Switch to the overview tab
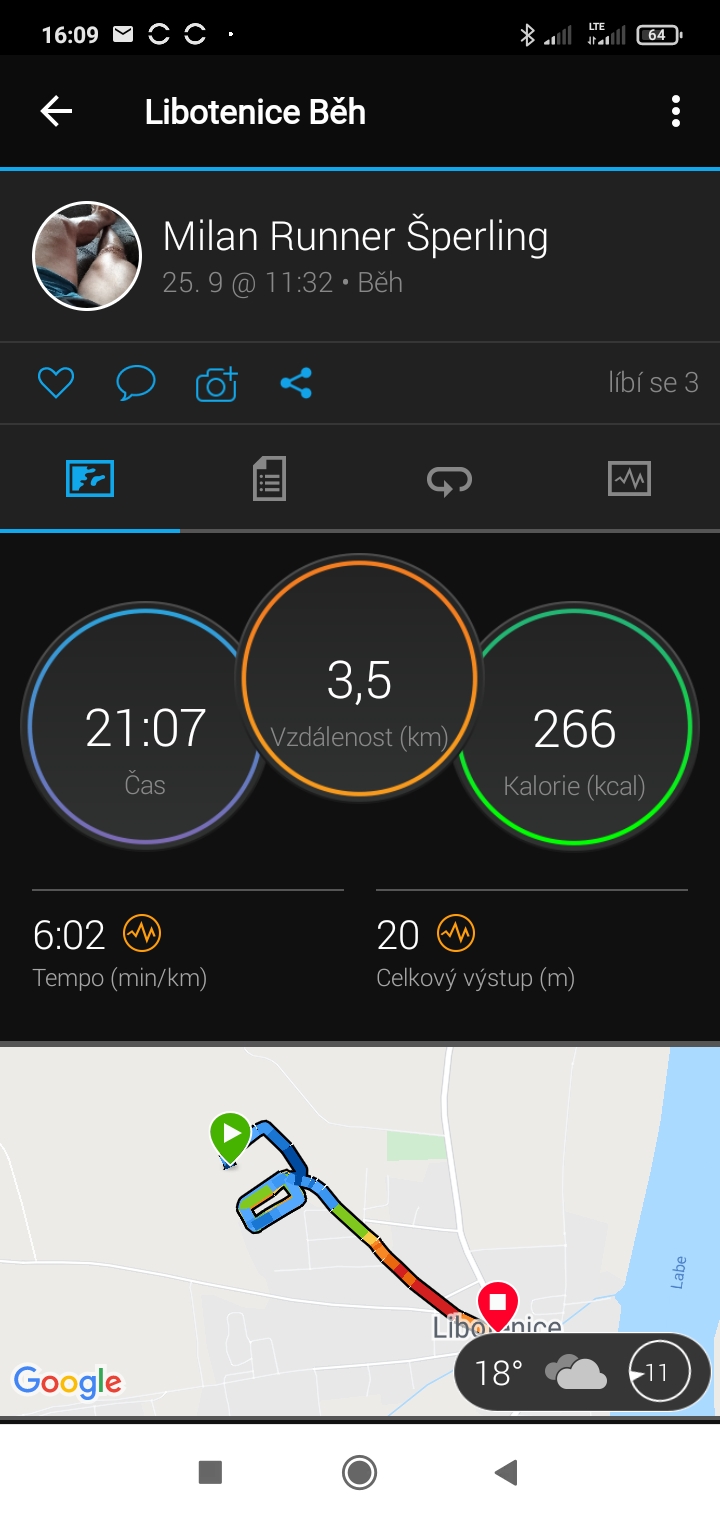 tap(90, 479)
